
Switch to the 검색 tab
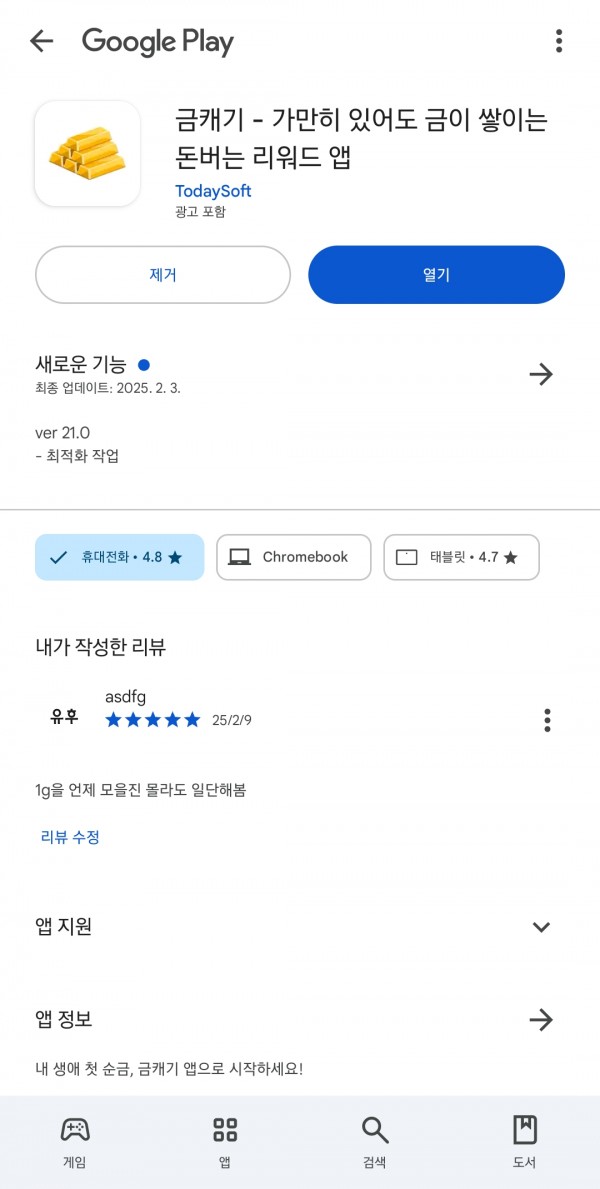pos(375,1142)
